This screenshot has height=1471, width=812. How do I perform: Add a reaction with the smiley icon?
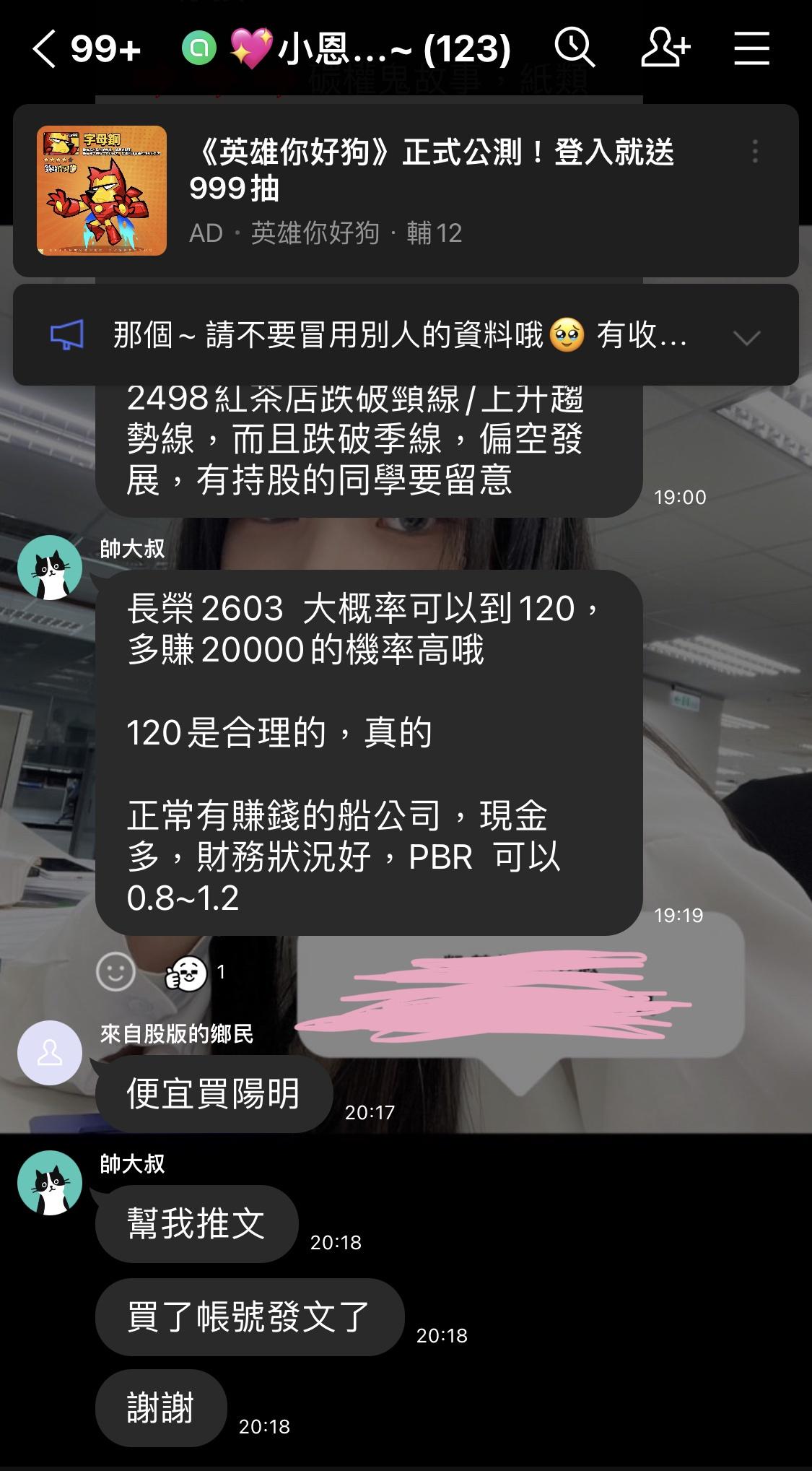(x=116, y=971)
